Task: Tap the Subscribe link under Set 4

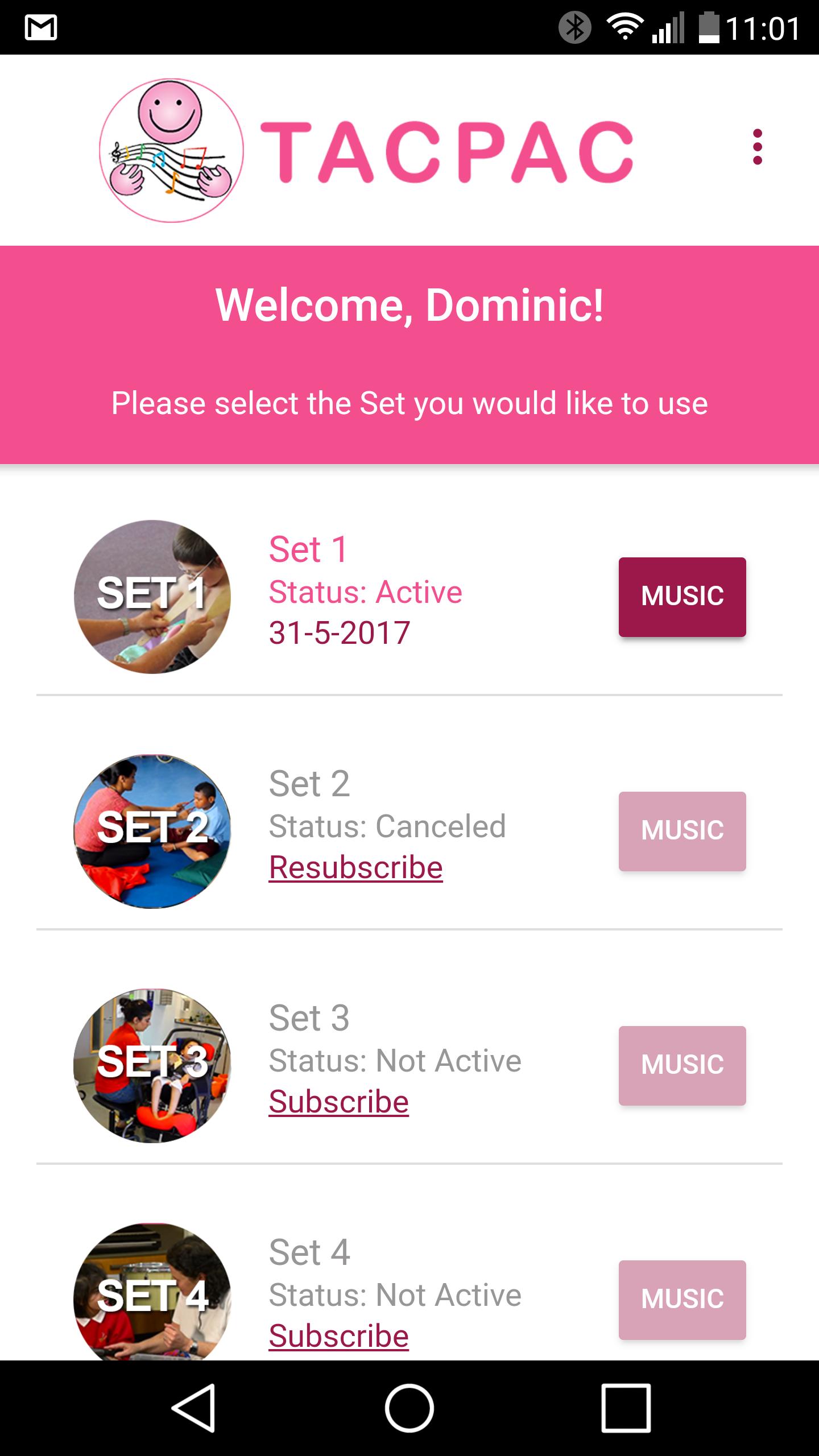Action: pos(338,1337)
